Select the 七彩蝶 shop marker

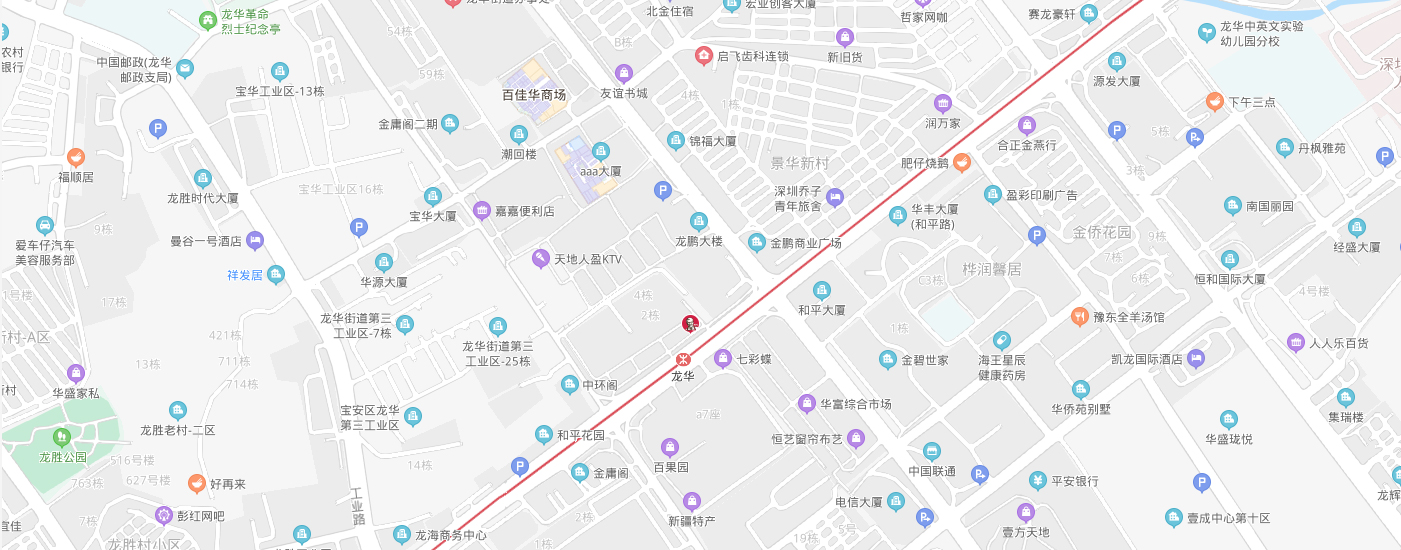(x=723, y=358)
